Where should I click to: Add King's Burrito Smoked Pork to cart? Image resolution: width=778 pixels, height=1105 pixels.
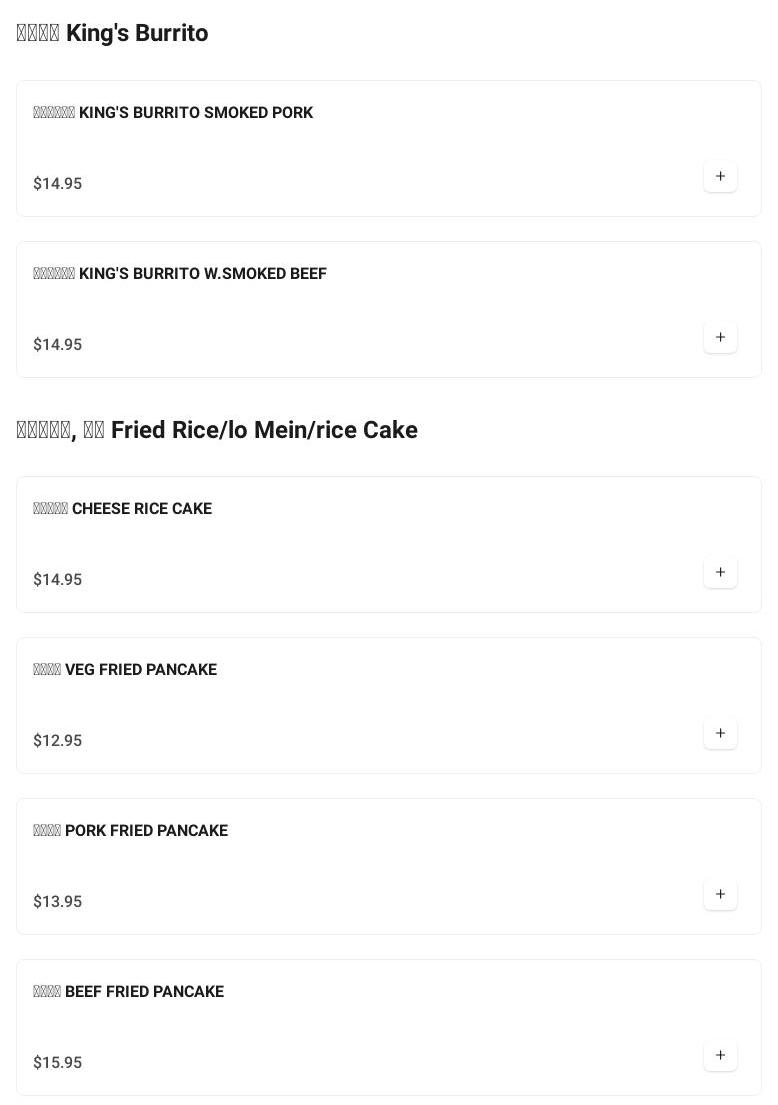(720, 177)
